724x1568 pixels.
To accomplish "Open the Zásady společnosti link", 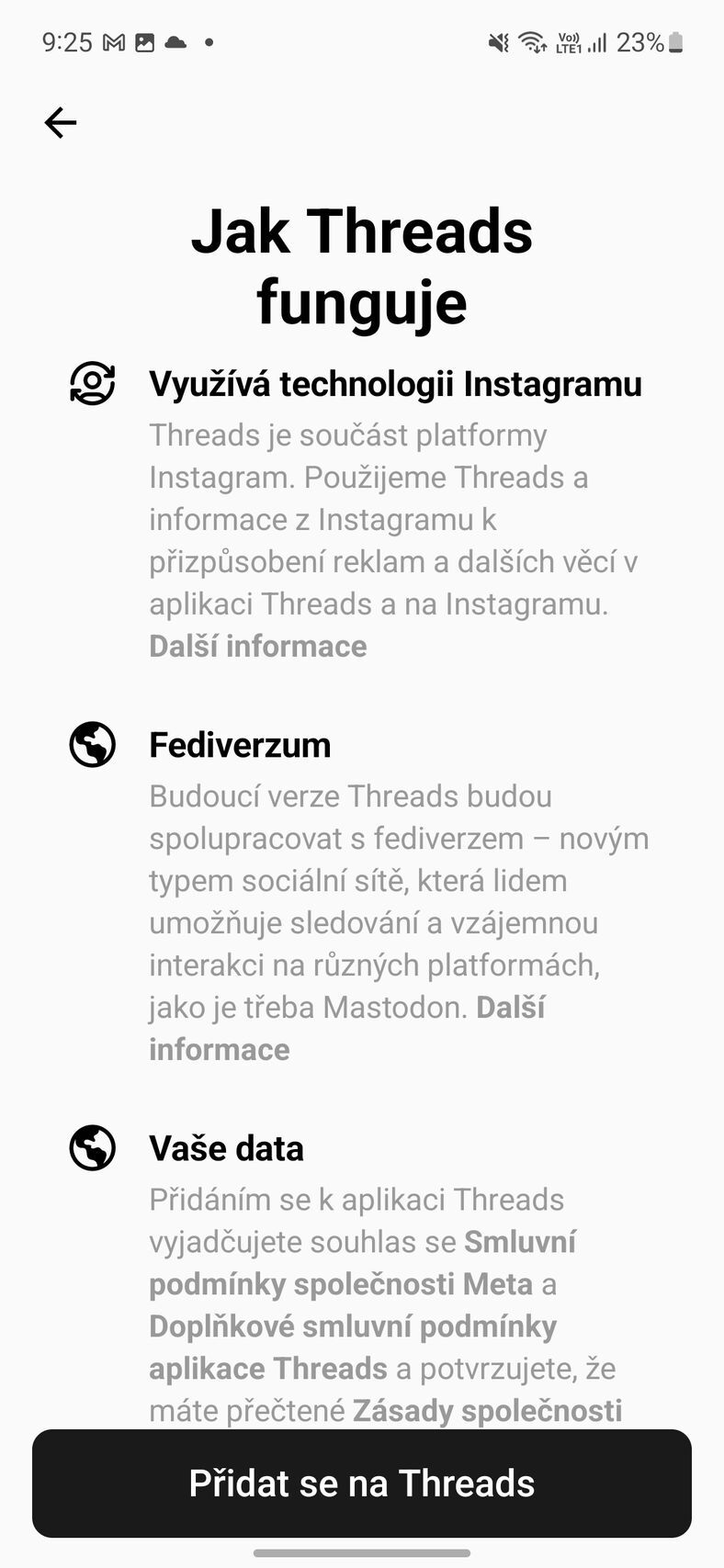I will click(x=487, y=1410).
